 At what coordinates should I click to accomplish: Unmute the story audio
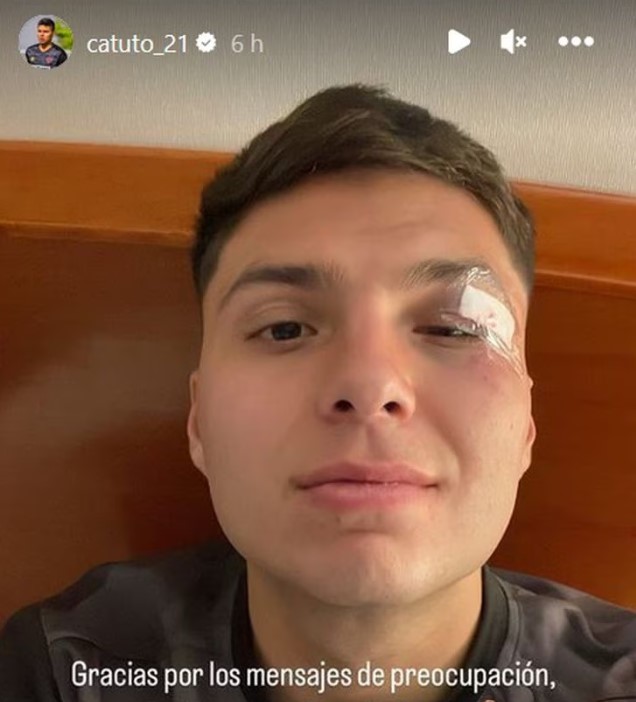click(x=514, y=41)
